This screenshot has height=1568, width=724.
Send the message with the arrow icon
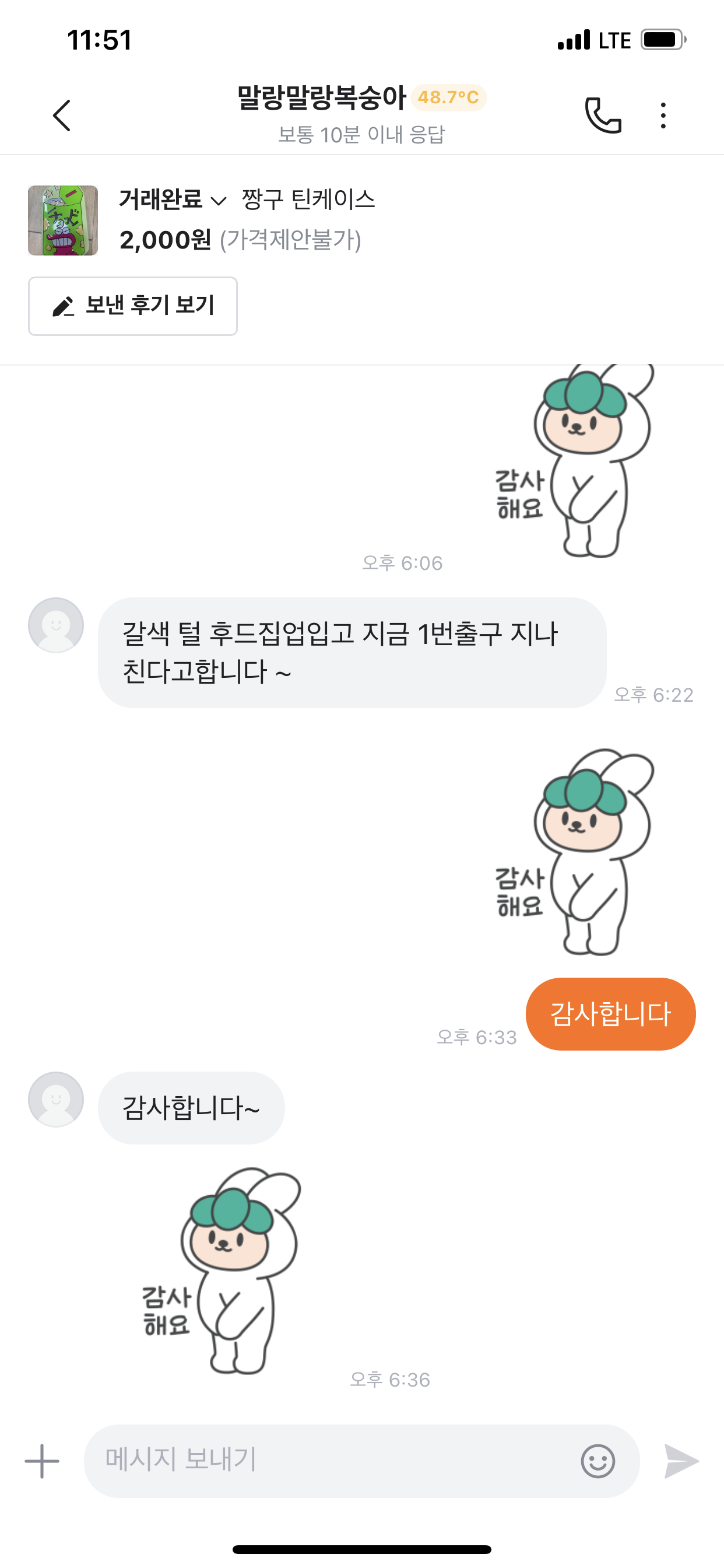click(681, 1461)
